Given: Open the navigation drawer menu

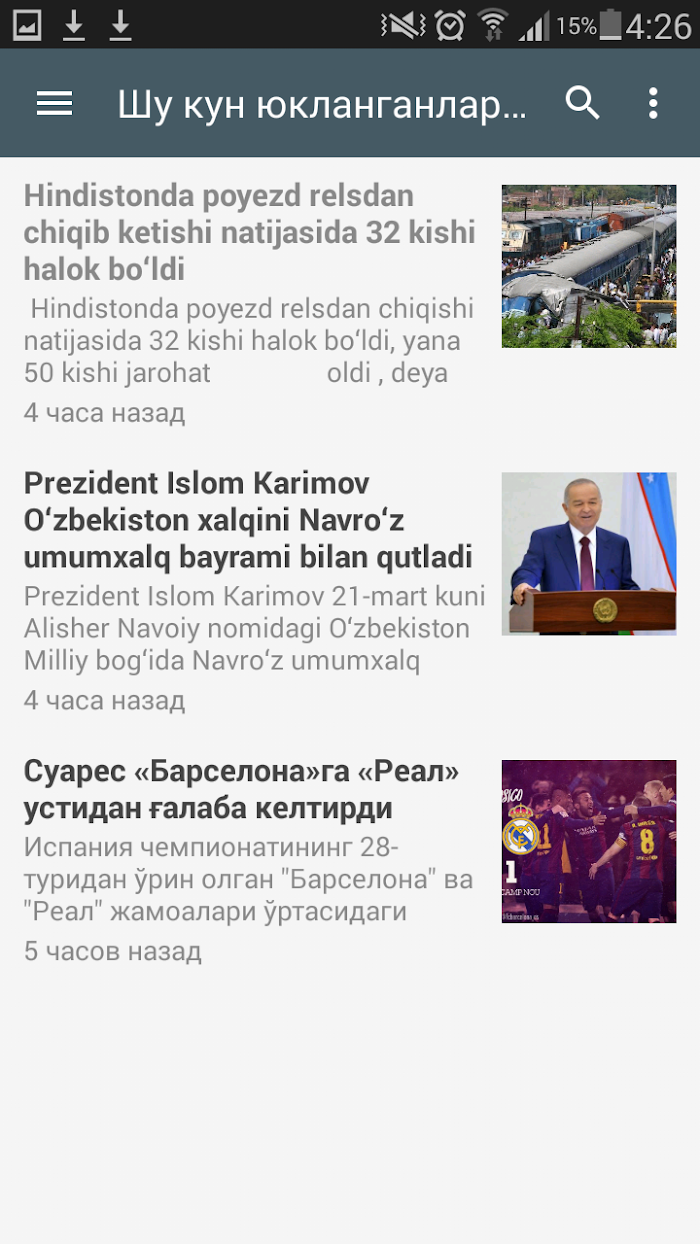Looking at the screenshot, I should 54,104.
